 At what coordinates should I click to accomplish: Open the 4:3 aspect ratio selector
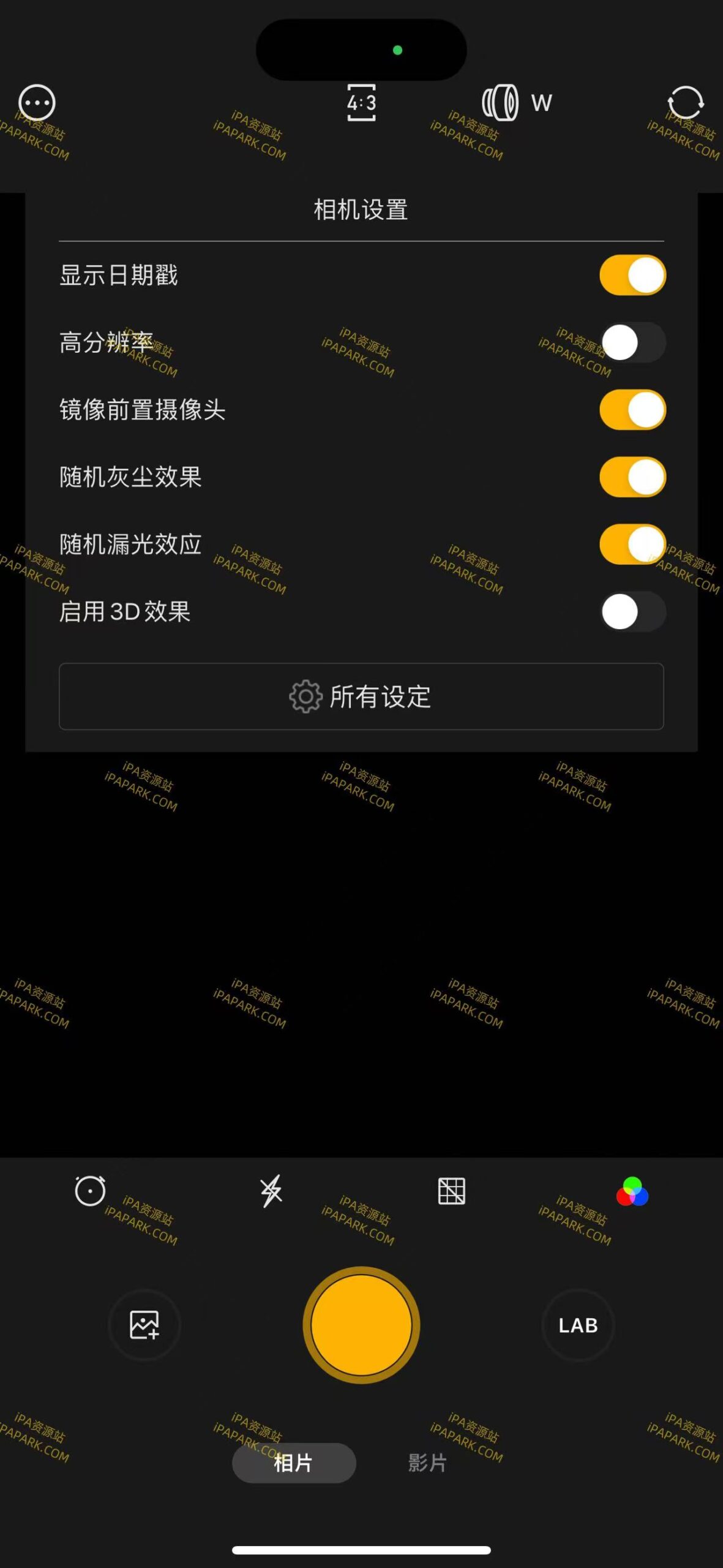click(x=361, y=104)
